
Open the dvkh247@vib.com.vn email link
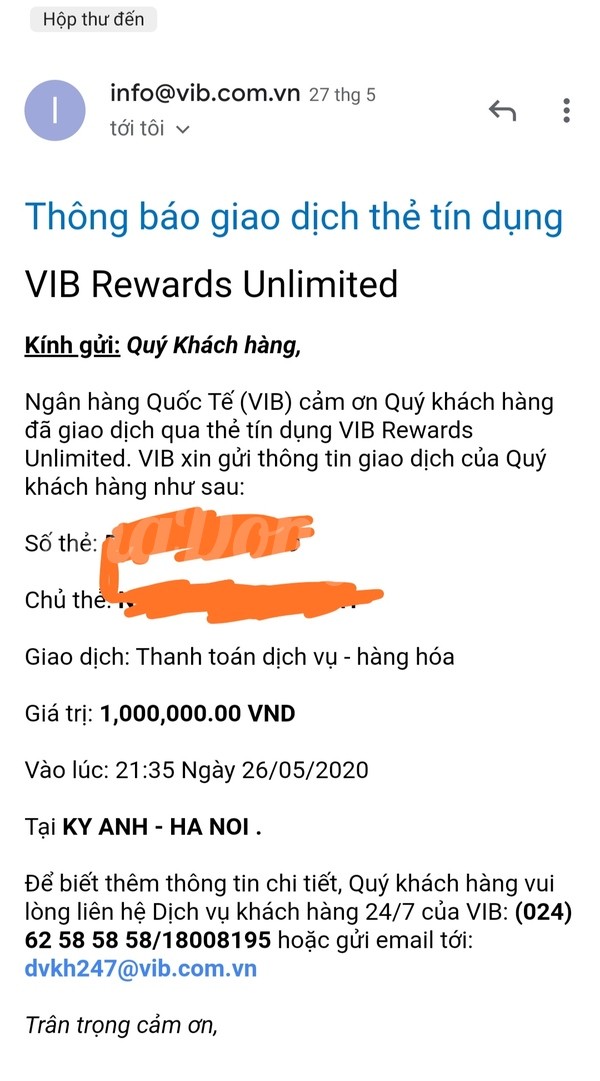[x=141, y=968]
